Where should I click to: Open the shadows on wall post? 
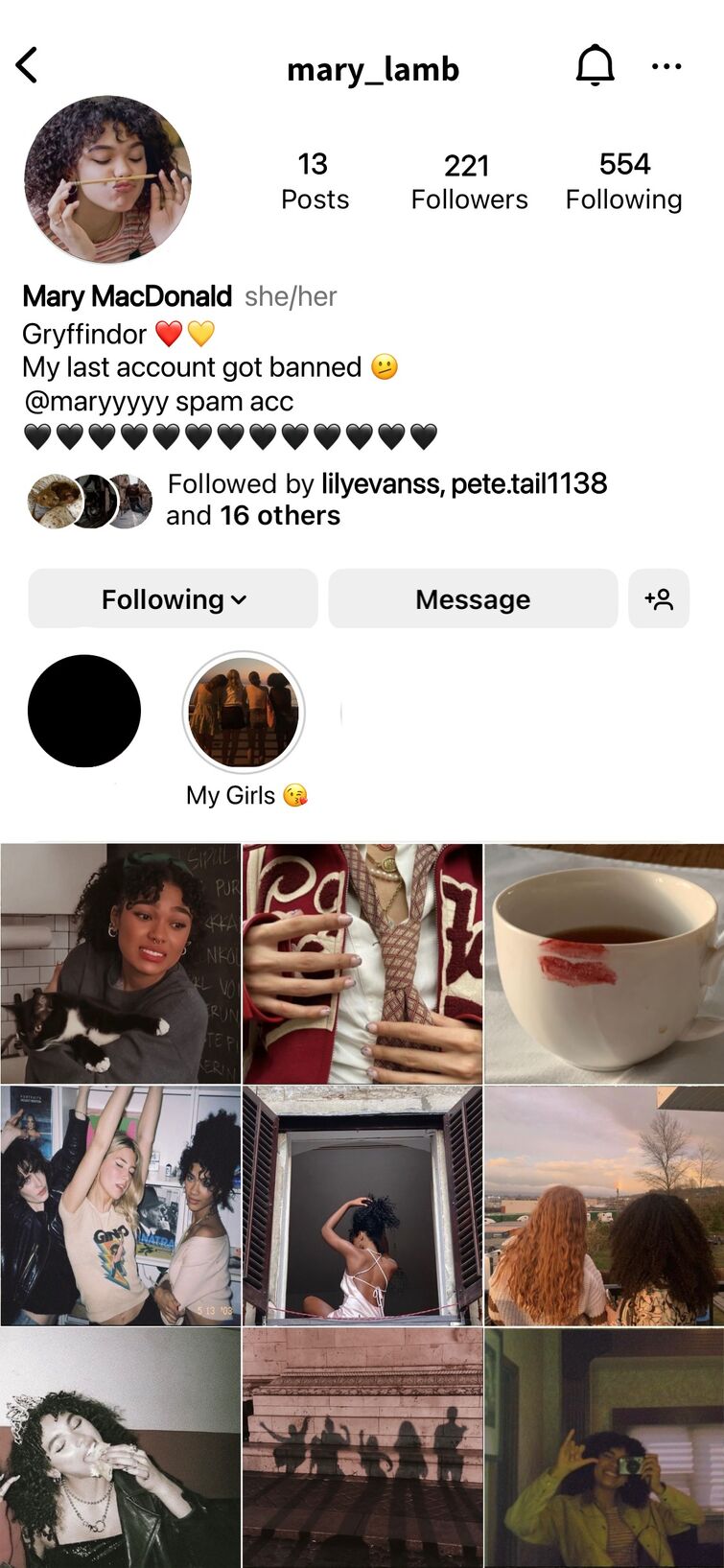click(x=362, y=1447)
